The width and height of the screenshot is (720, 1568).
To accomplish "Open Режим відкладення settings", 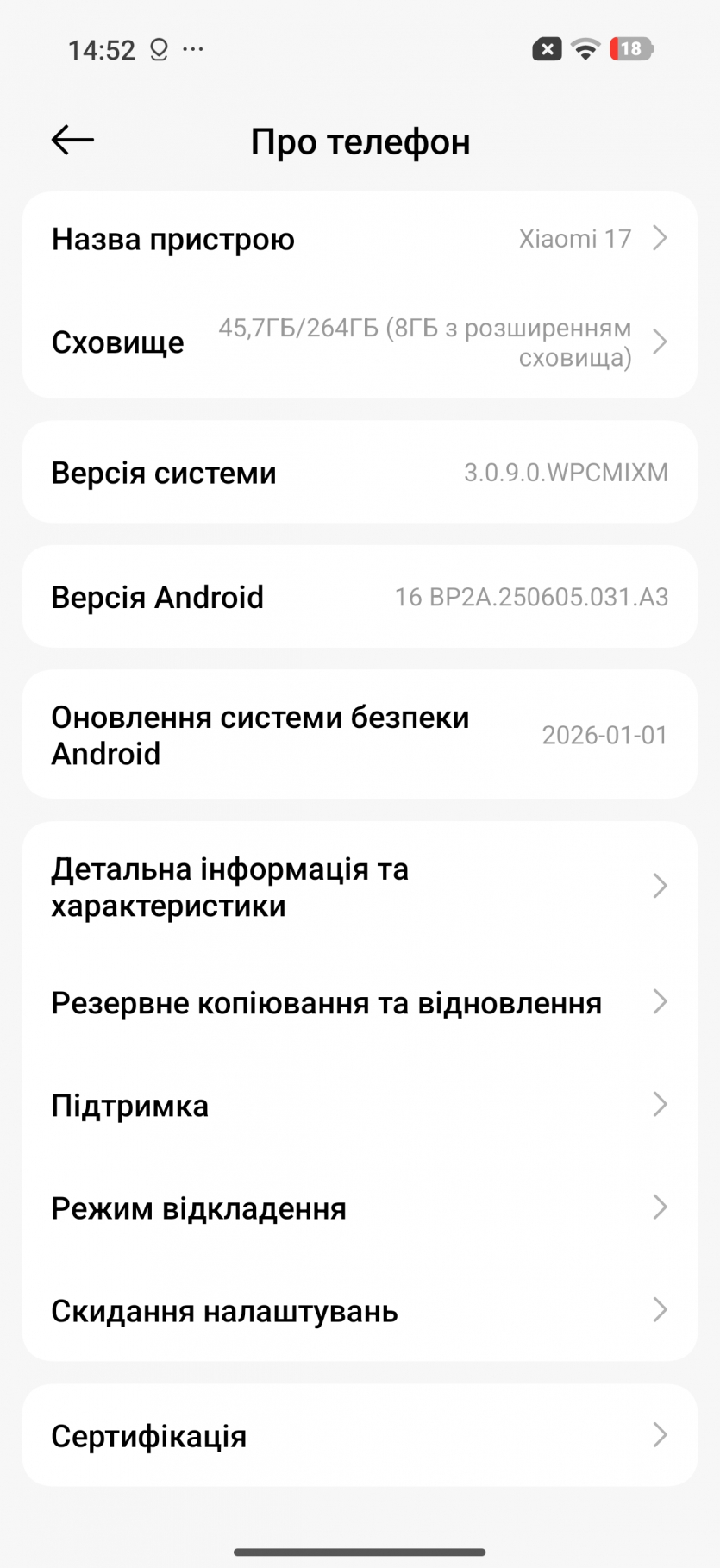I will click(360, 1207).
